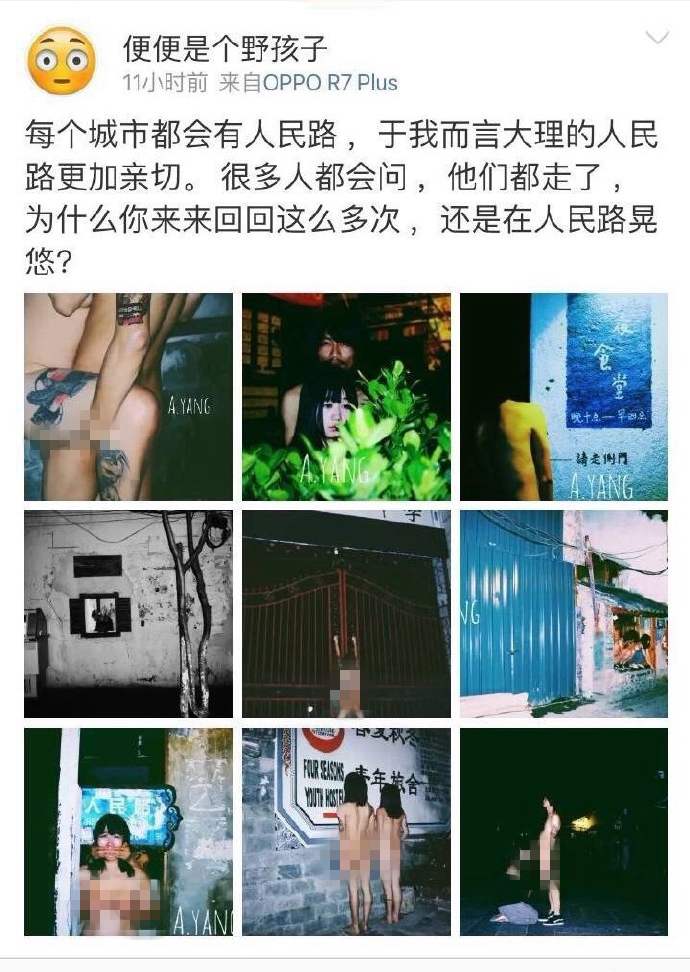The width and height of the screenshot is (690, 972).
Task: Open the red iron gate photo
Action: point(346,613)
